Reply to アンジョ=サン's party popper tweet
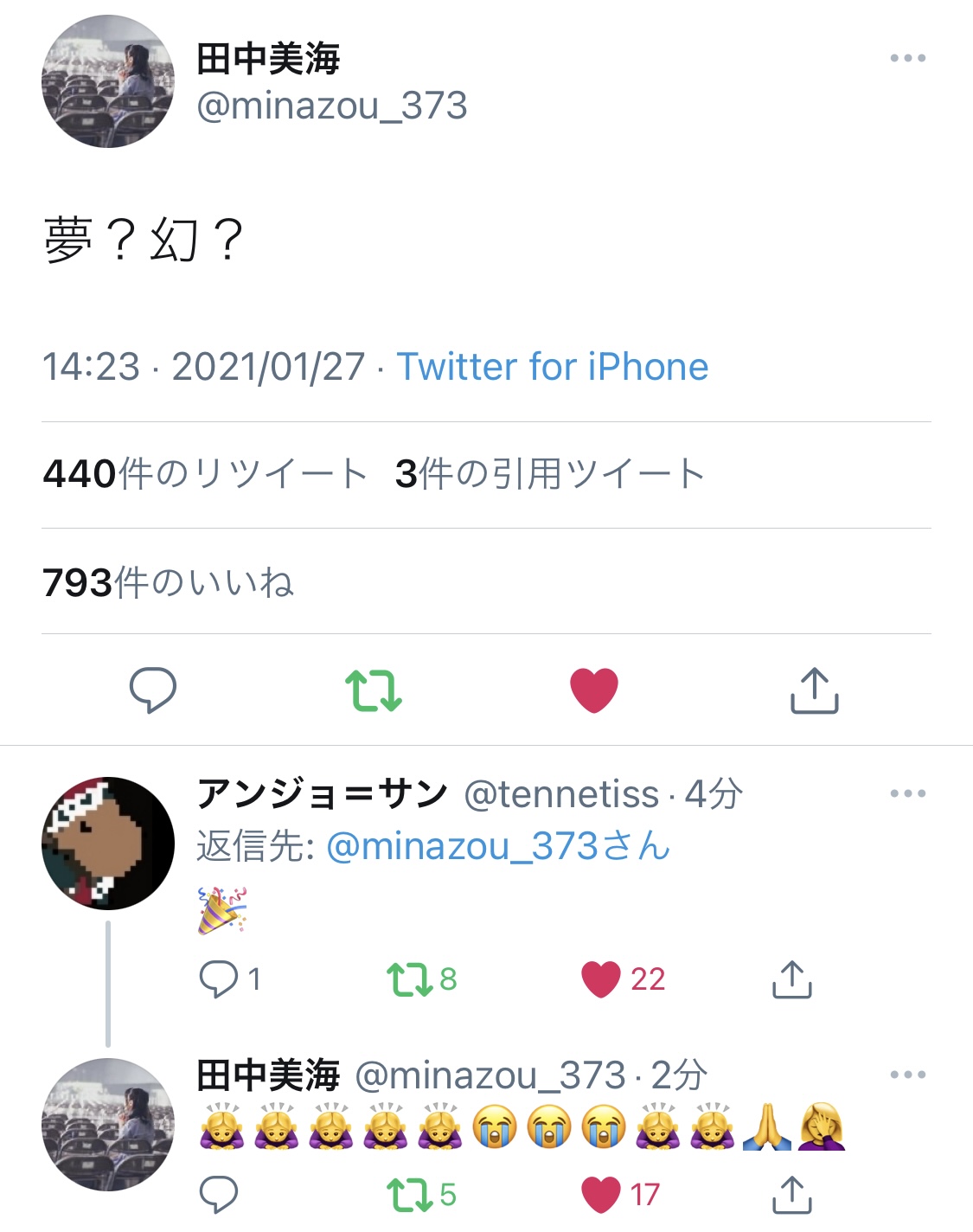The image size is (973, 1232). tap(219, 979)
